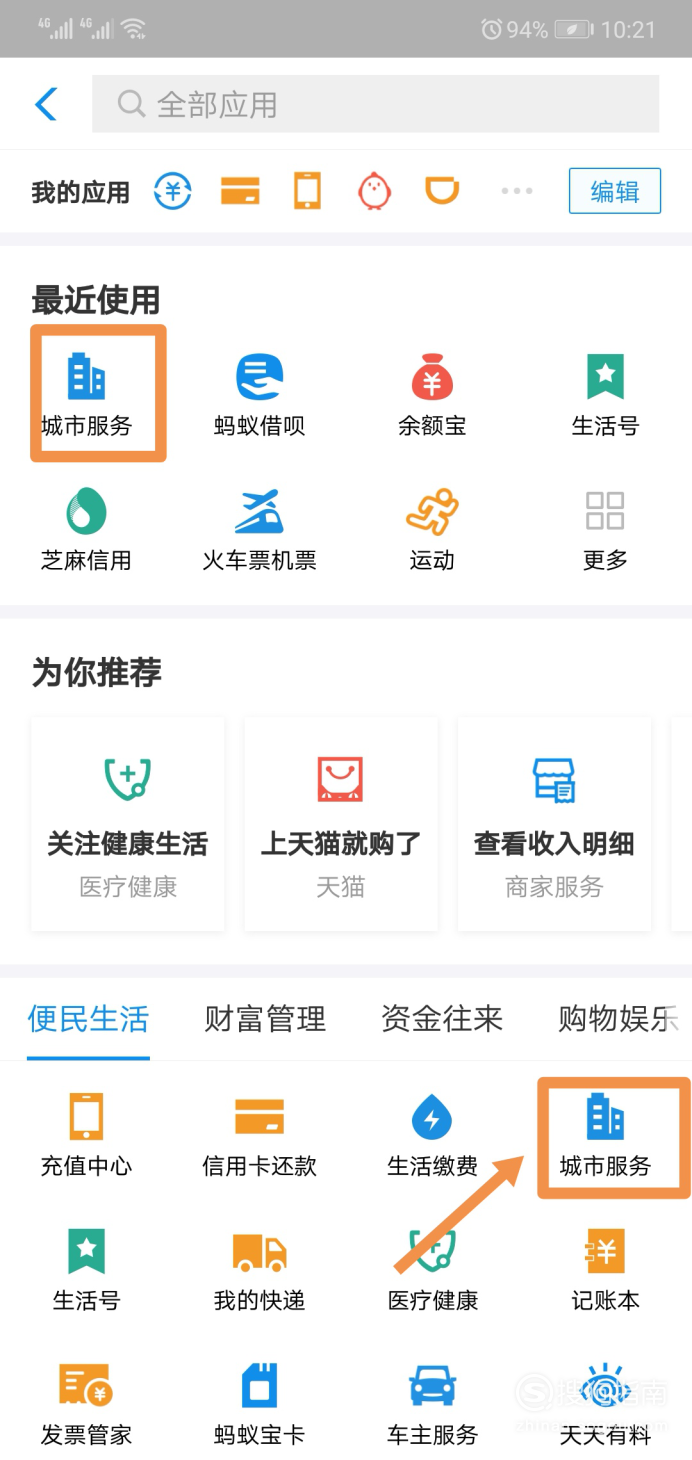Tap the 编辑 button for my apps
692x1460 pixels.
tap(614, 191)
